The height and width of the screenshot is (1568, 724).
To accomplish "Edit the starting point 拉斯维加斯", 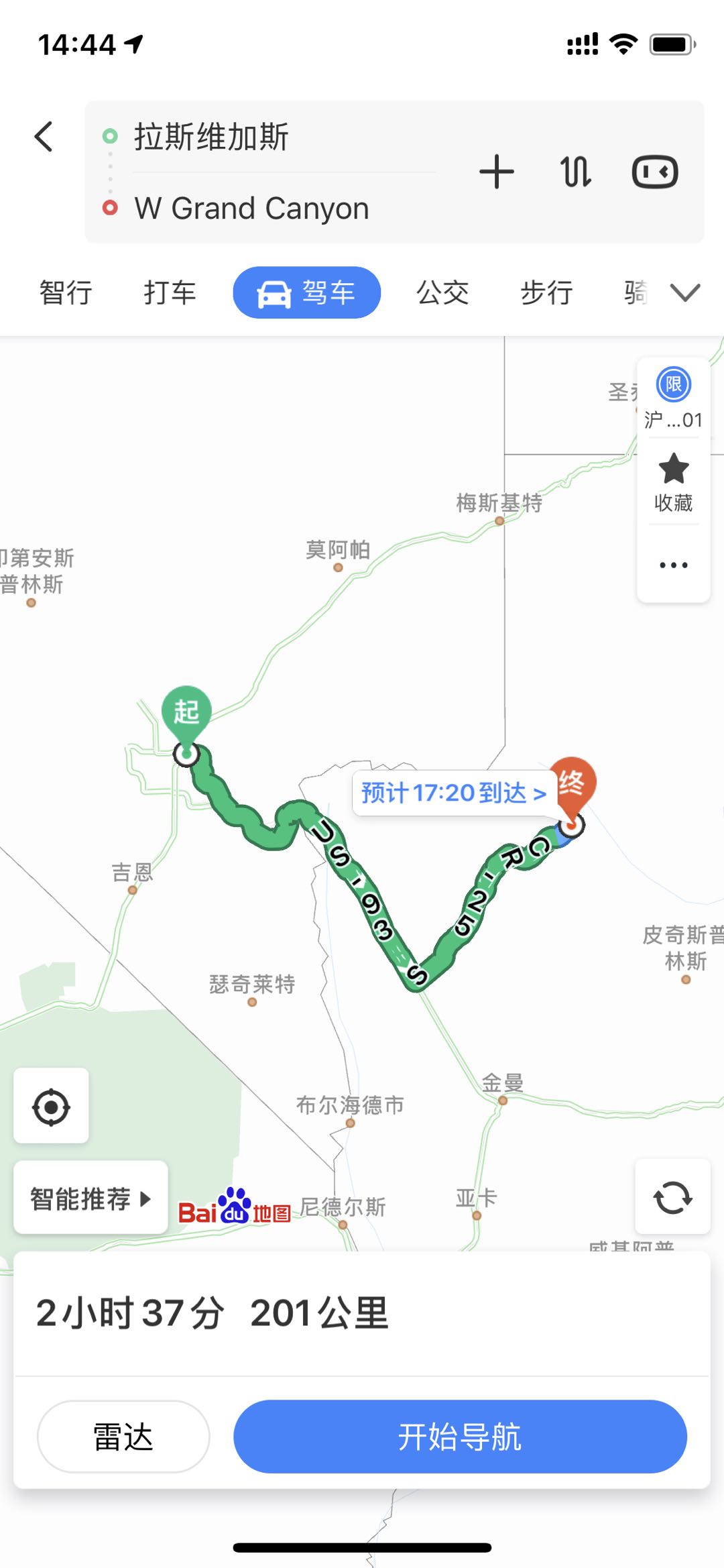I will (212, 137).
